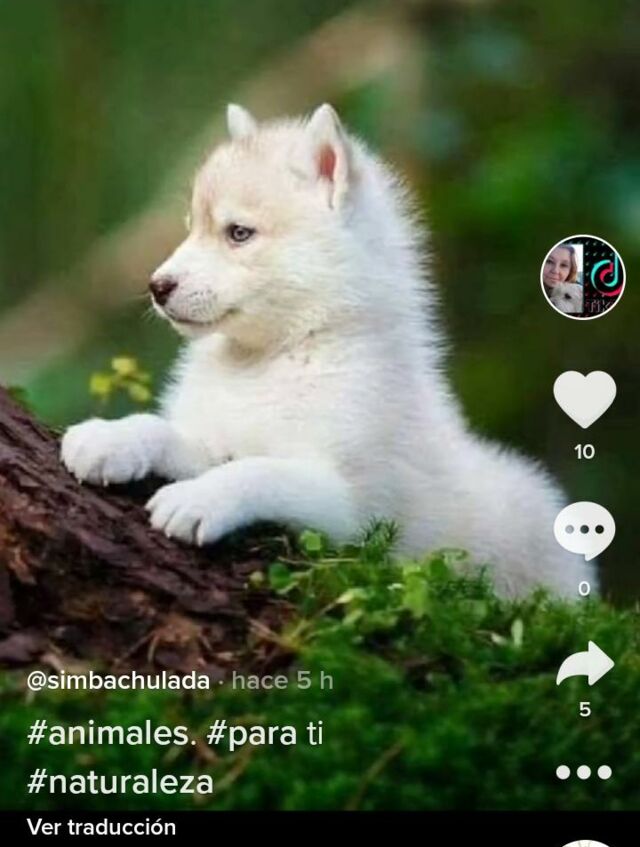Open the three-dot more options
The image size is (640, 847).
coord(584,772)
